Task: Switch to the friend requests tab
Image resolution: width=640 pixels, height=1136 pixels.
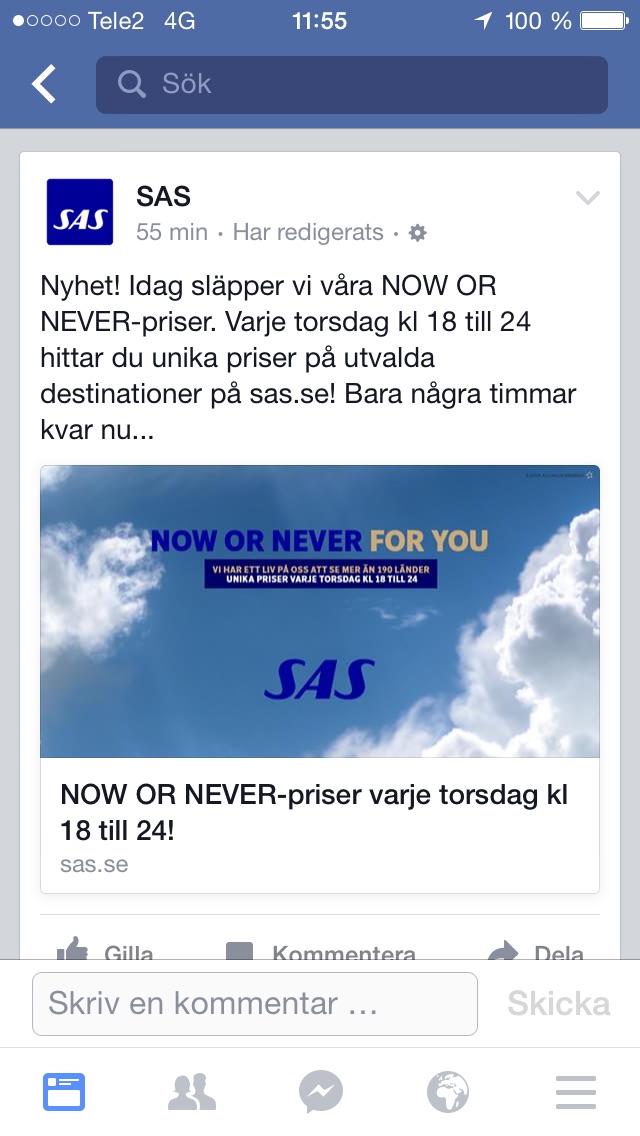Action: point(191,1092)
